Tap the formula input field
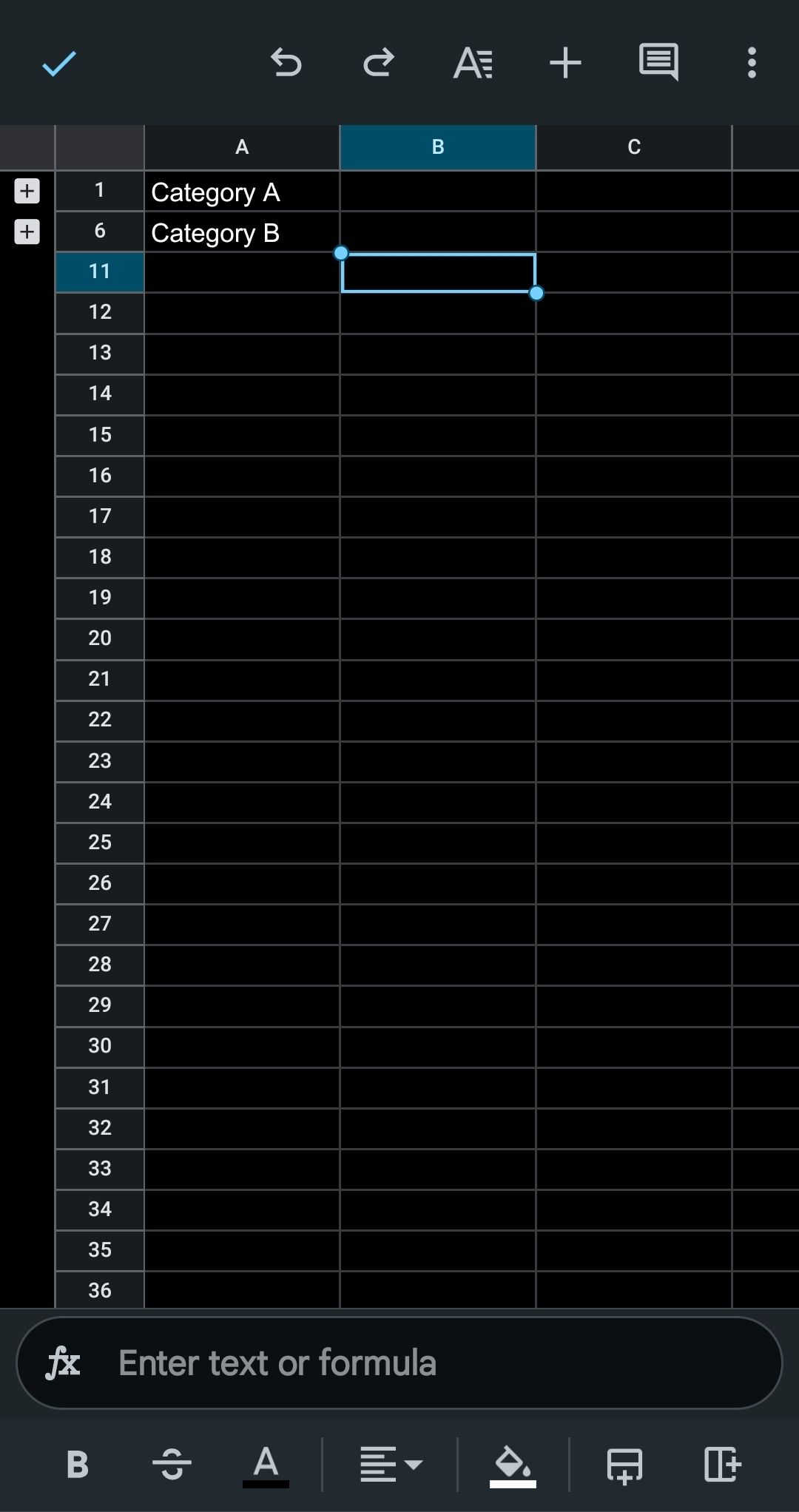This screenshot has width=799, height=1512. (399, 1363)
